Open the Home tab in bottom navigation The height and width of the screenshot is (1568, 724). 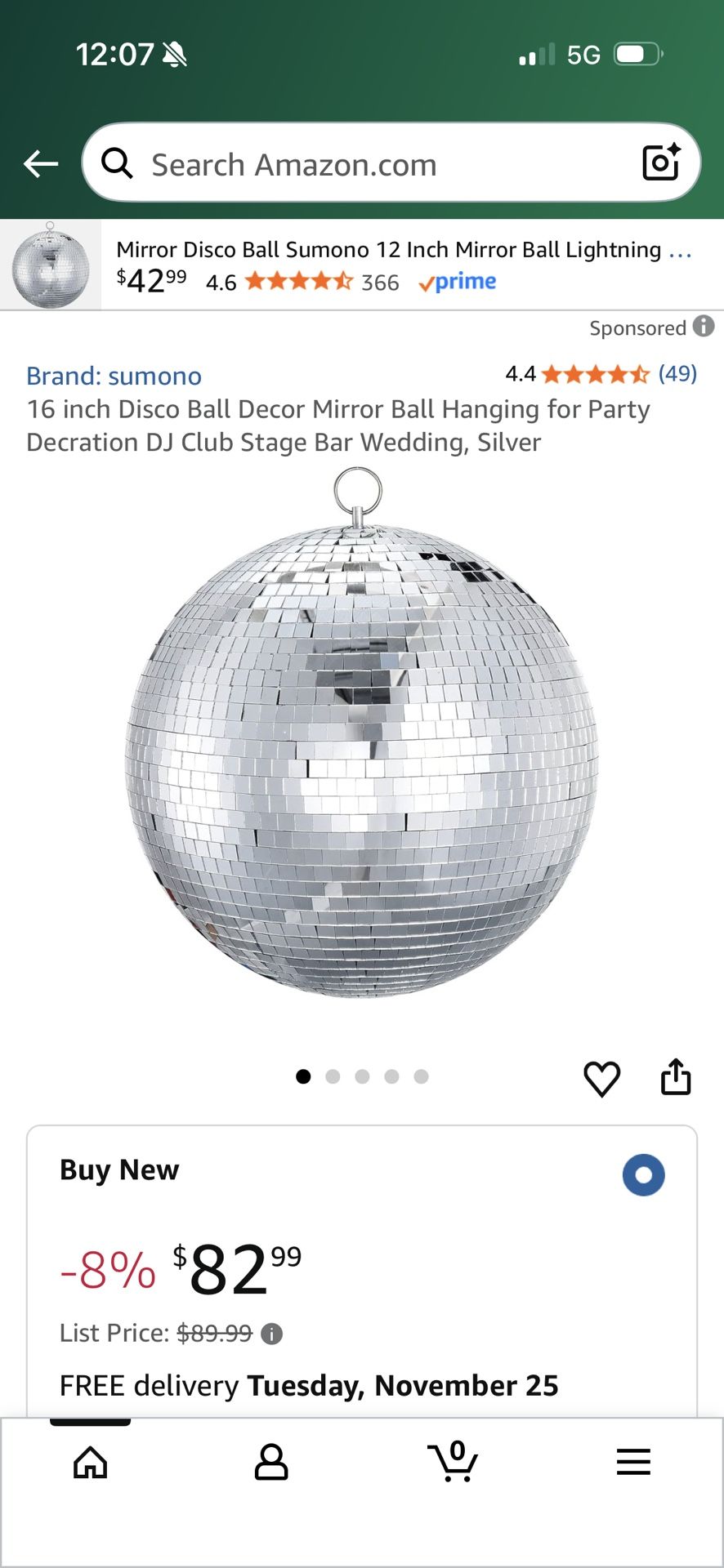click(90, 1462)
